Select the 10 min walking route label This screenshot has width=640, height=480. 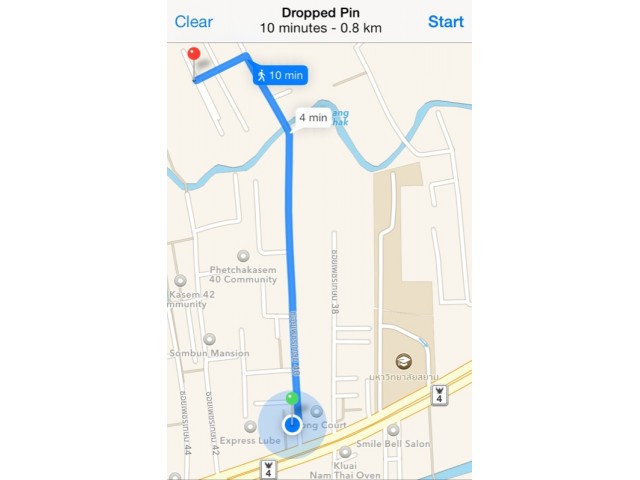click(x=279, y=75)
